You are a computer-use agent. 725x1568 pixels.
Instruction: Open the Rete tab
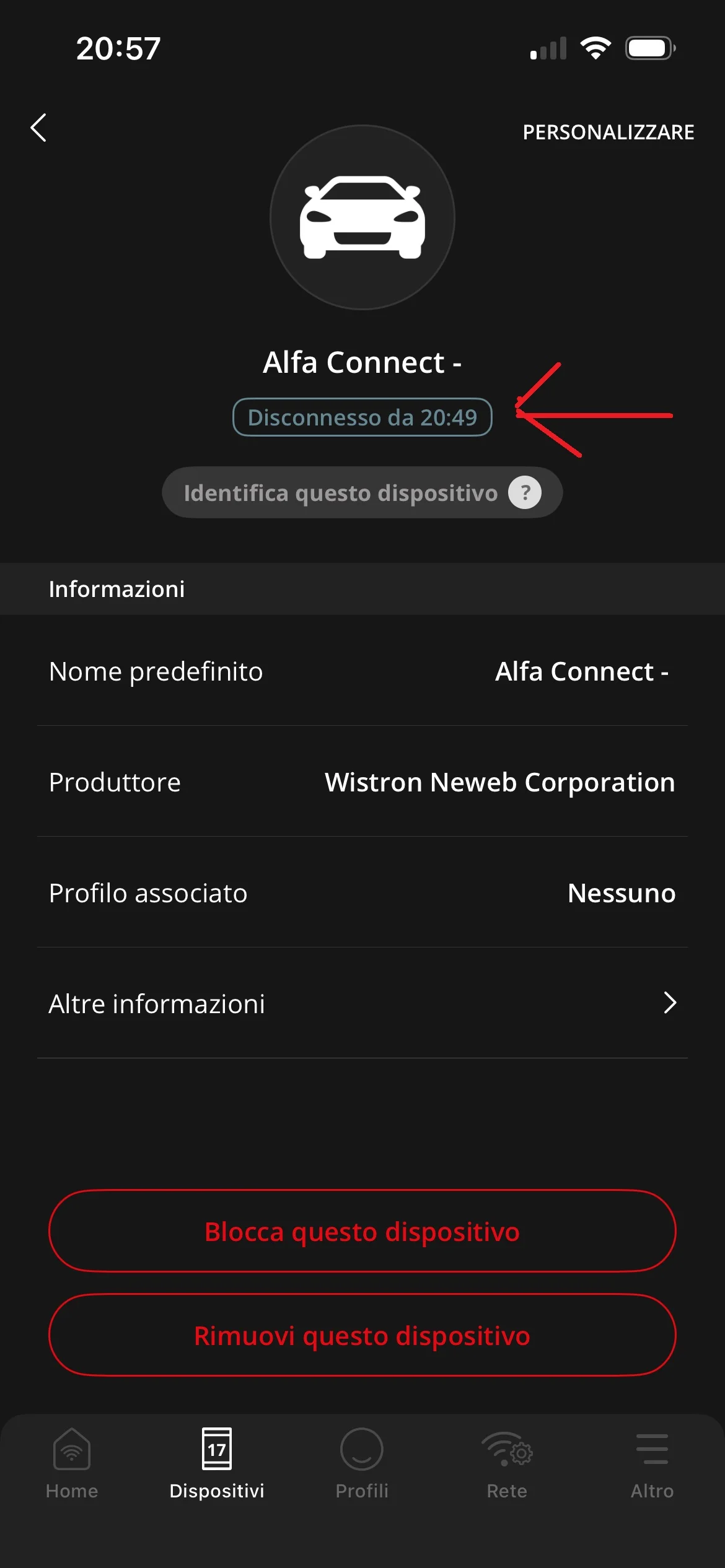pos(507,1463)
